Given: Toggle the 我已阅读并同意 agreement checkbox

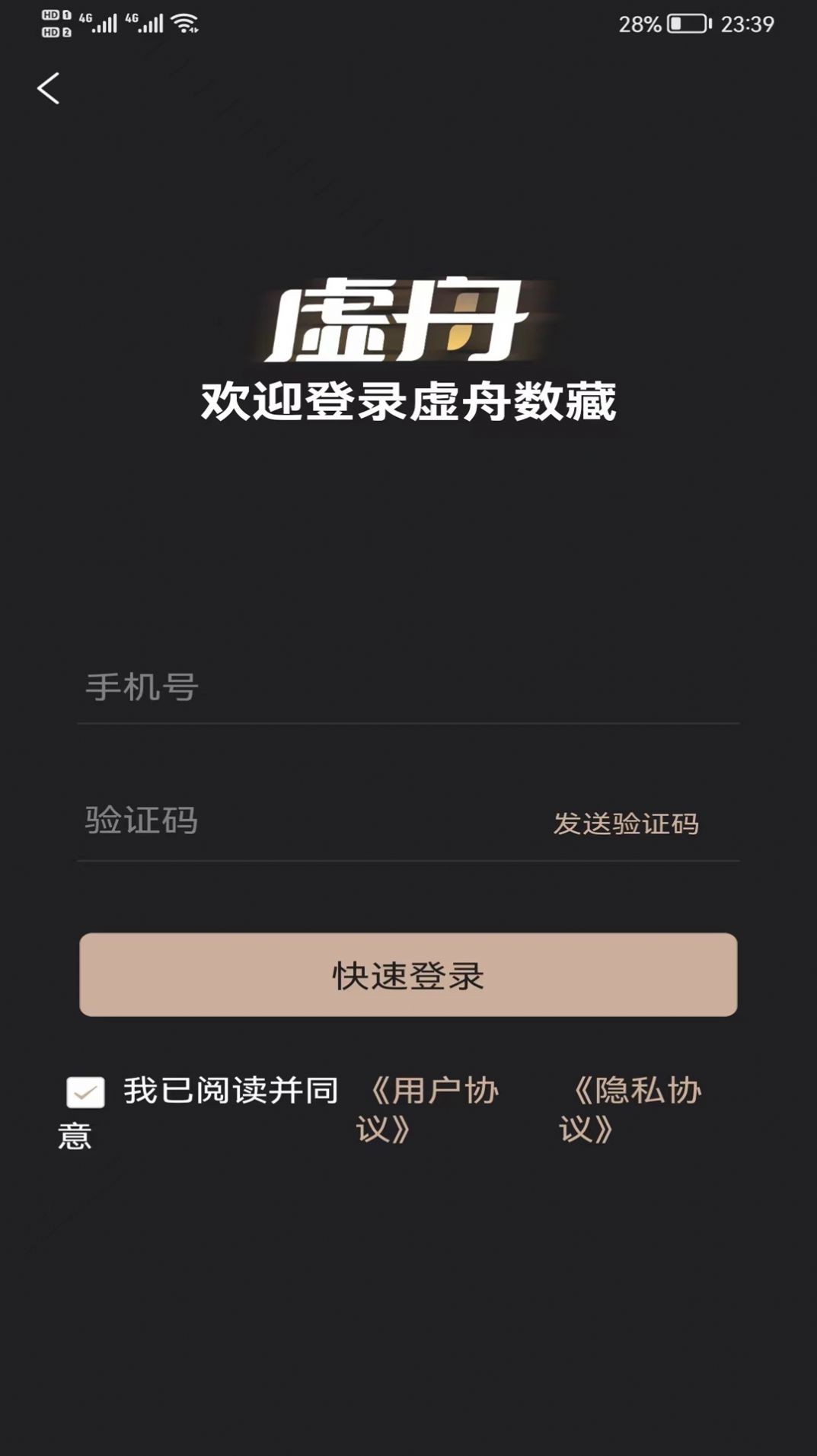Looking at the screenshot, I should pyautogui.click(x=85, y=1092).
